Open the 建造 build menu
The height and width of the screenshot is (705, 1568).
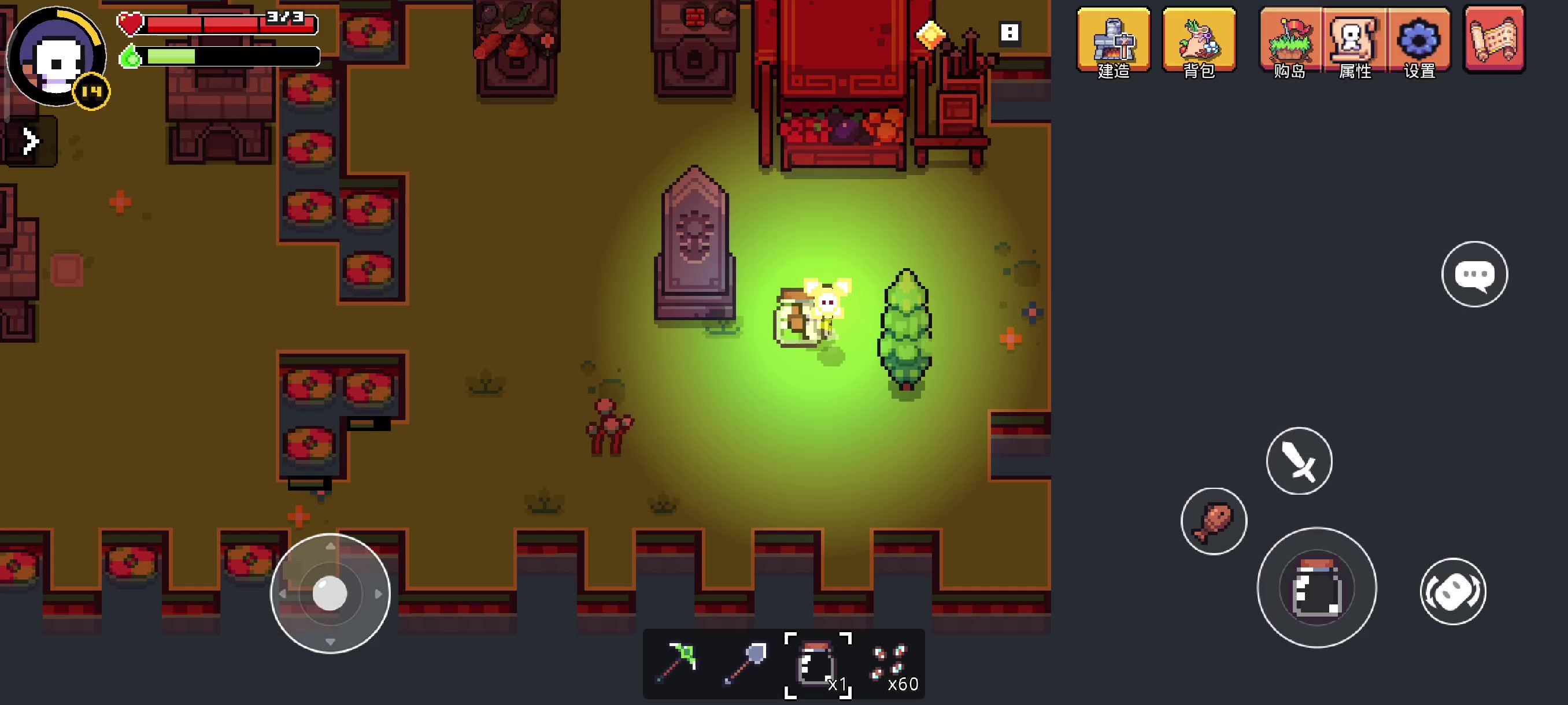pos(1114,42)
